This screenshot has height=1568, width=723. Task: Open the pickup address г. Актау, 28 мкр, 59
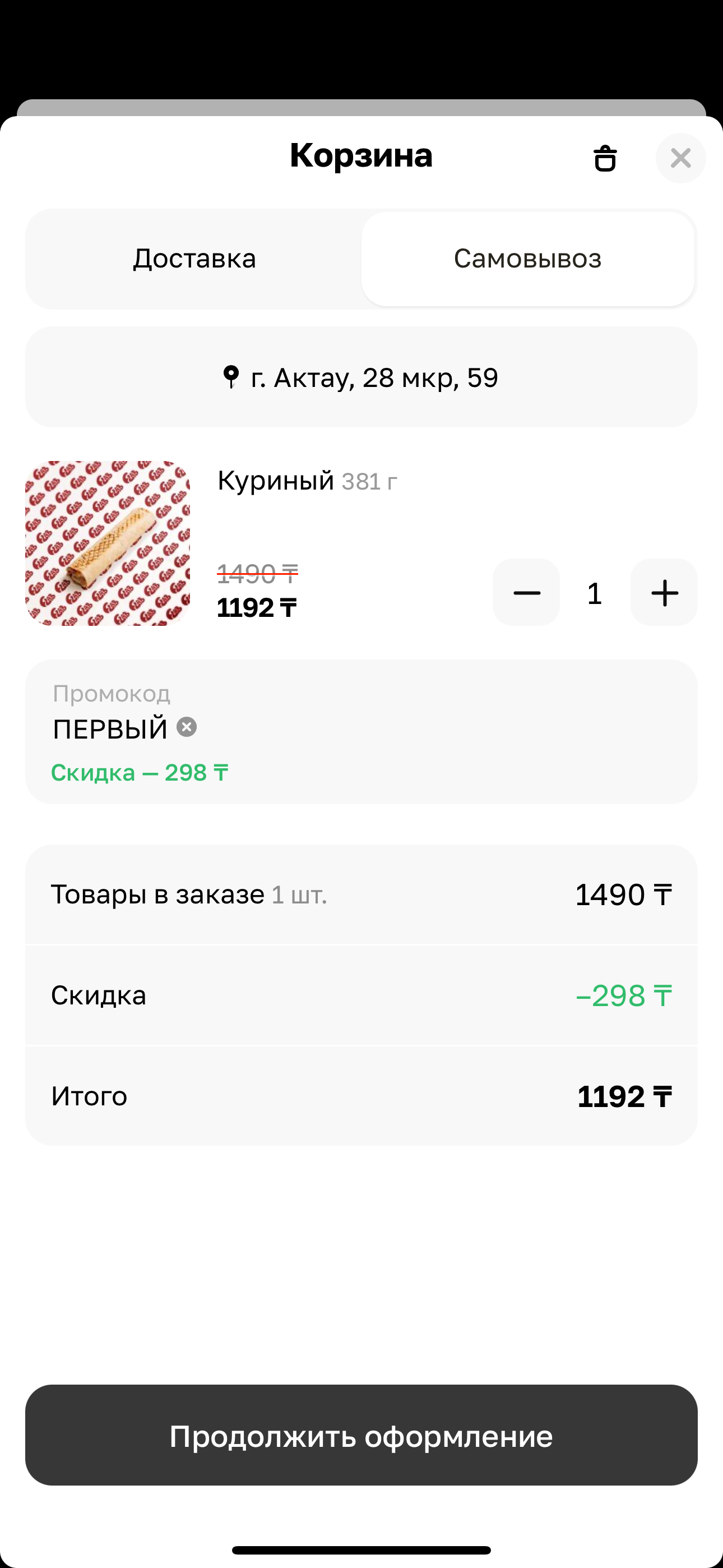(361, 377)
